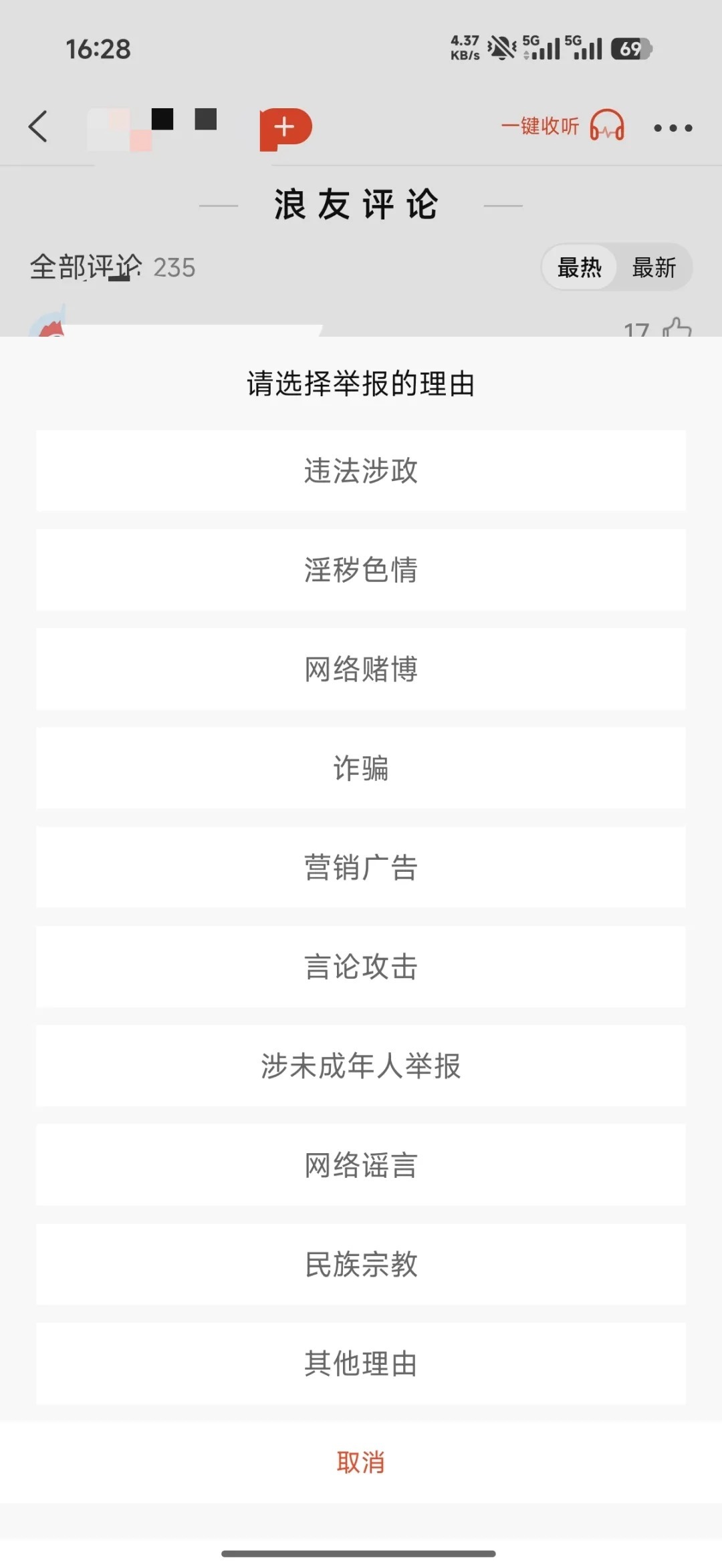Cancel the report with 取消
This screenshot has height=1568, width=722.
coord(361,1462)
